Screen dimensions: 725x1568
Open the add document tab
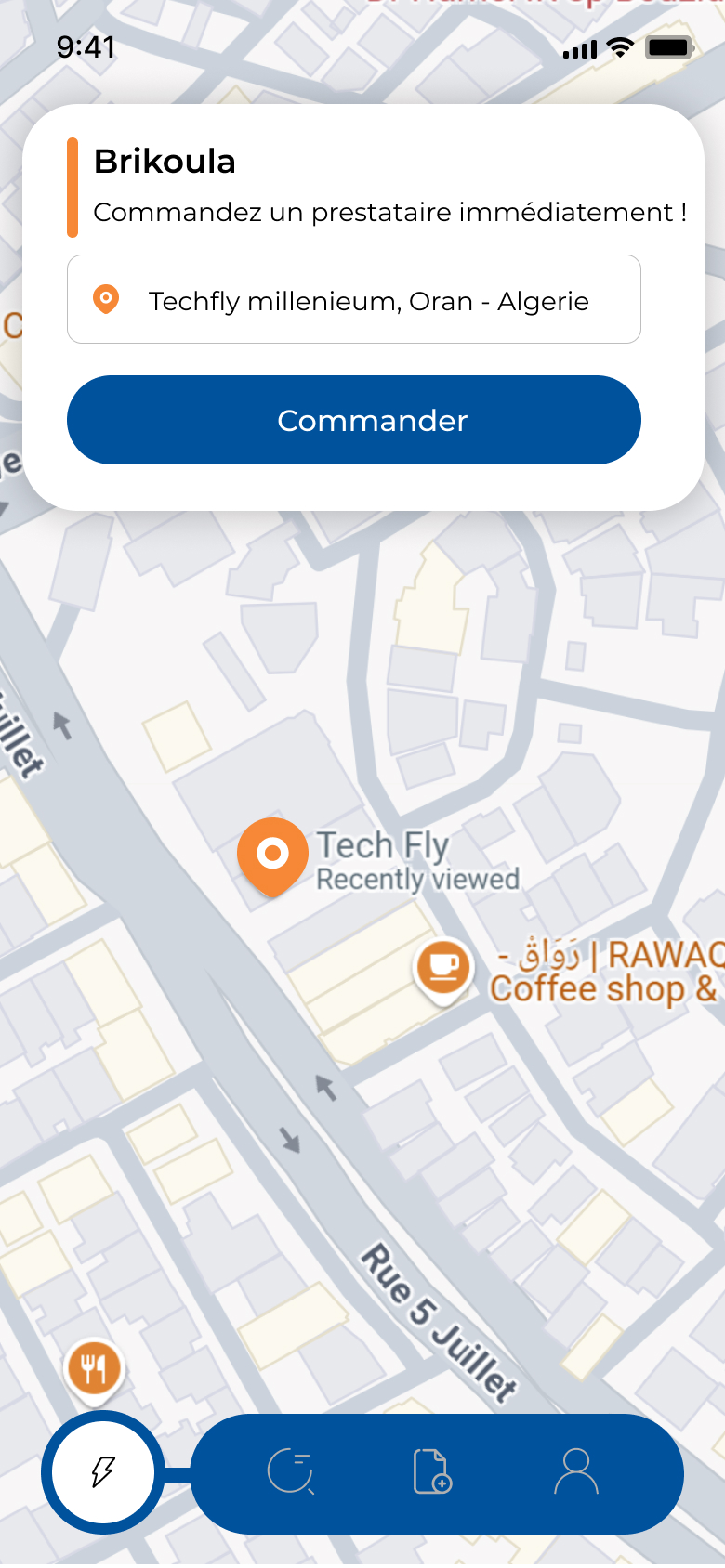click(432, 1472)
